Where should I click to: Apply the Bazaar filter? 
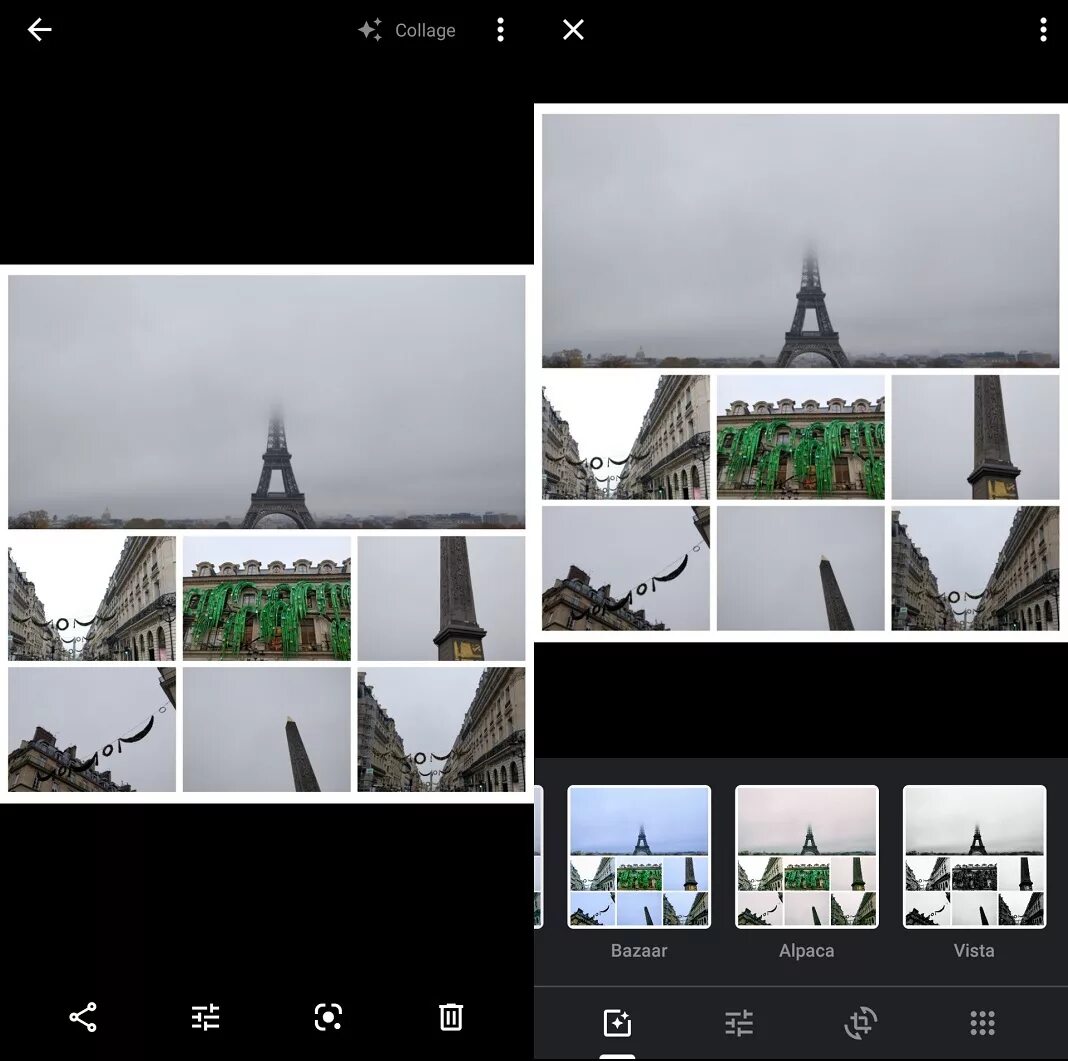639,857
